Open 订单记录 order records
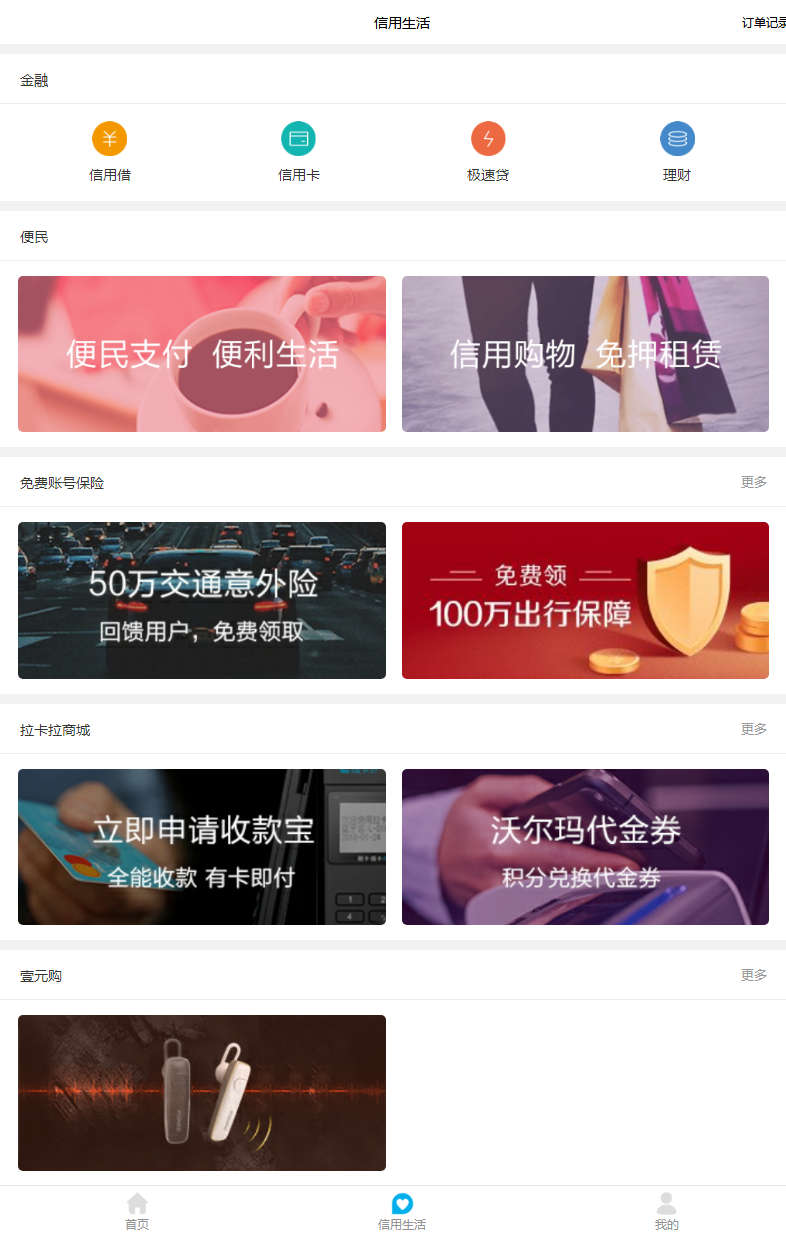This screenshot has height=1239, width=786. click(762, 23)
